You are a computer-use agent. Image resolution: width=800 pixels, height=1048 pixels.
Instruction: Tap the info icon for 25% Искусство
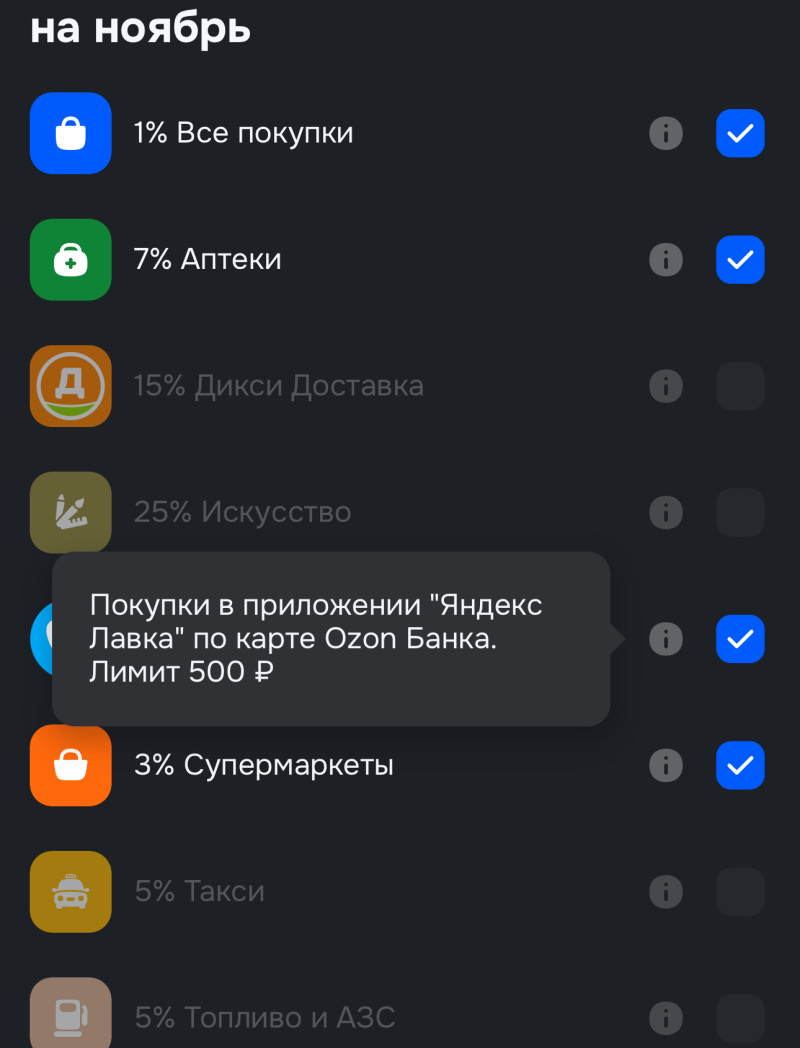(666, 513)
